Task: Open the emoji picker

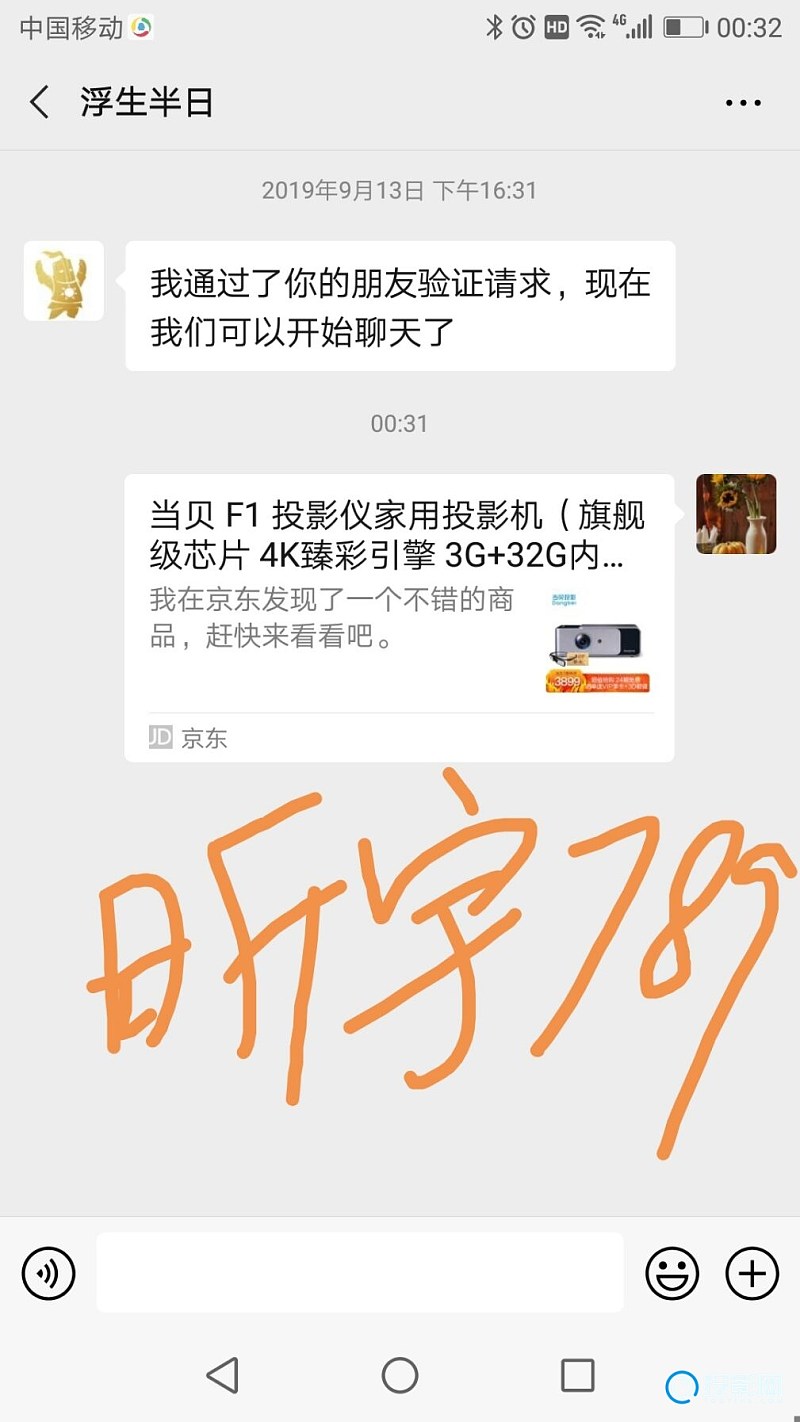Action: pos(672,1273)
